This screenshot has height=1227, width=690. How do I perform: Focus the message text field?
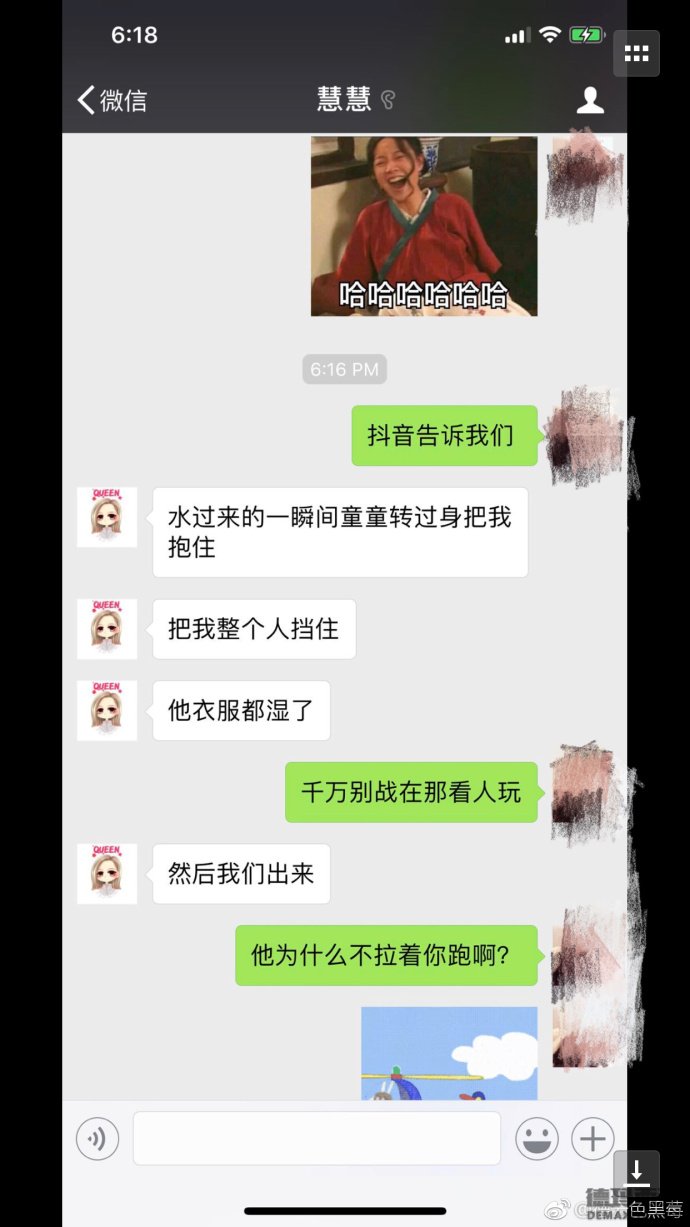[x=316, y=1138]
